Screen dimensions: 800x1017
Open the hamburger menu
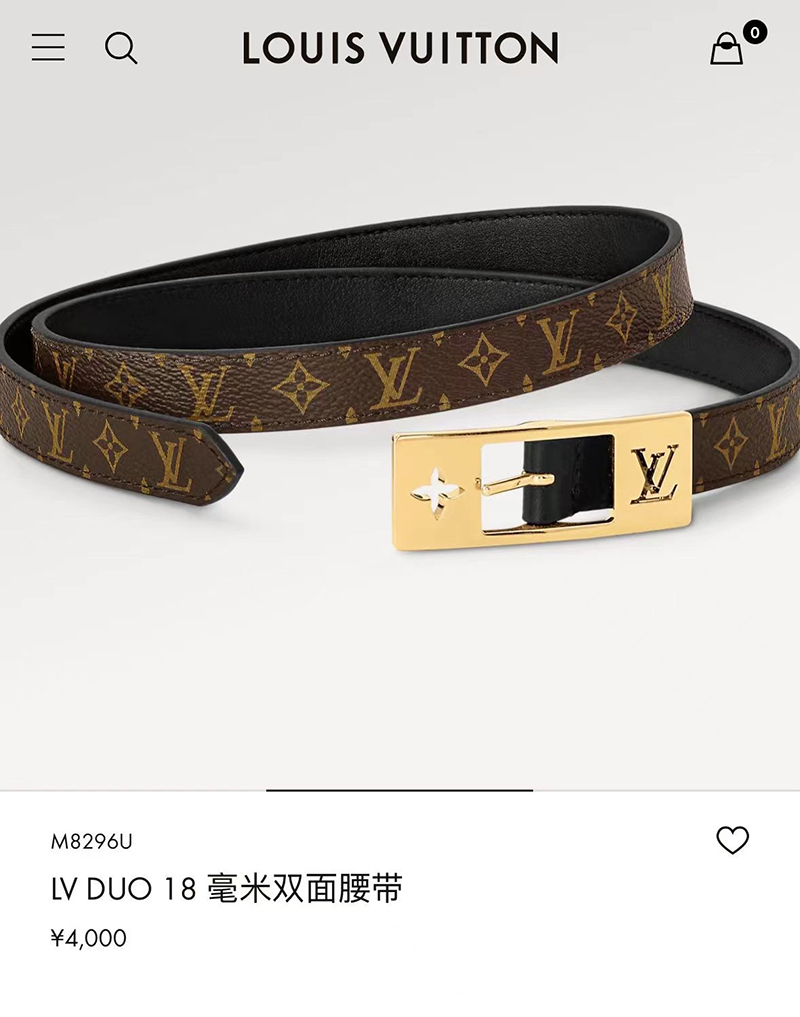[x=48, y=48]
